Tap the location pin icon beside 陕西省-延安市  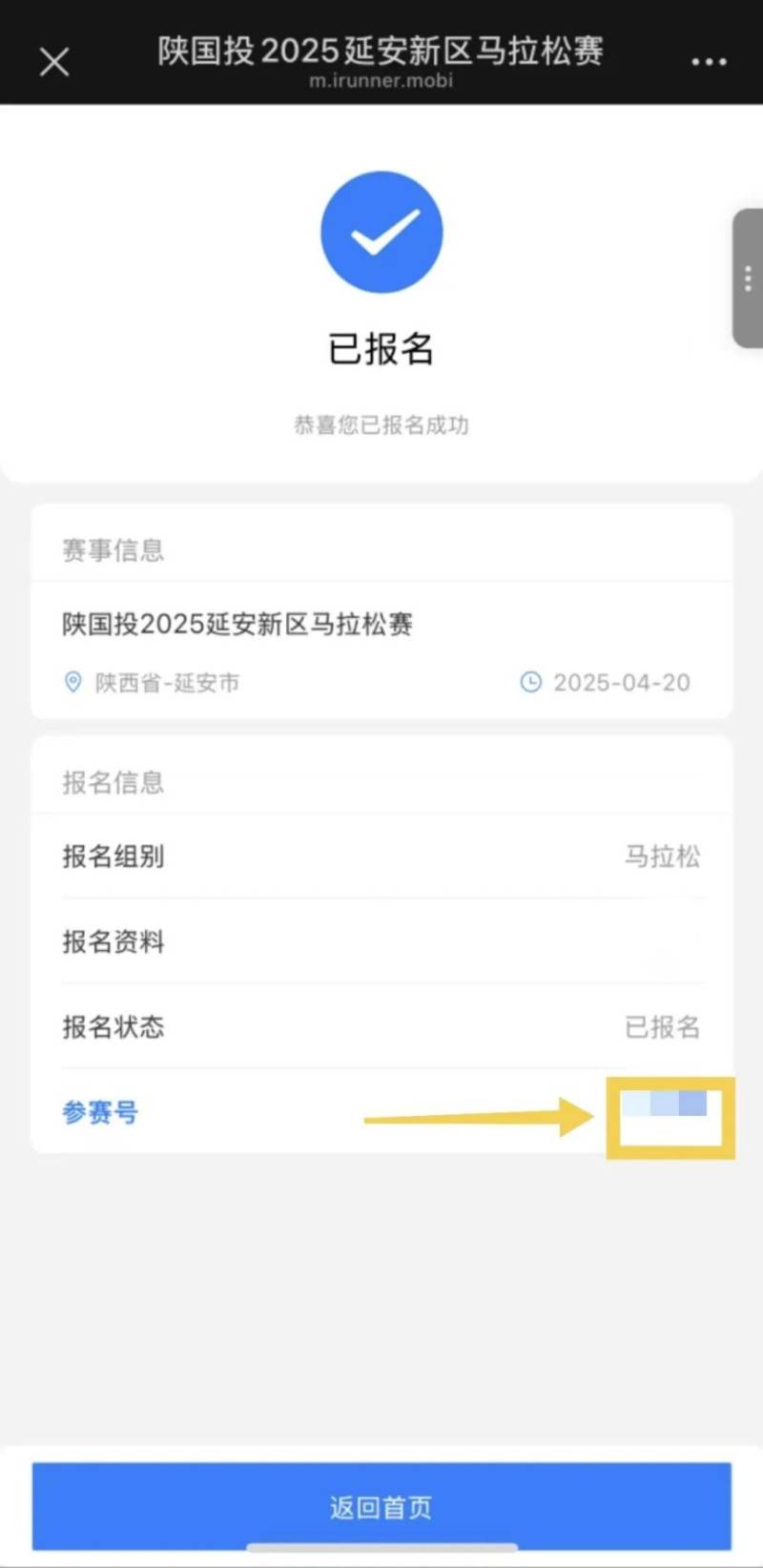(71, 683)
